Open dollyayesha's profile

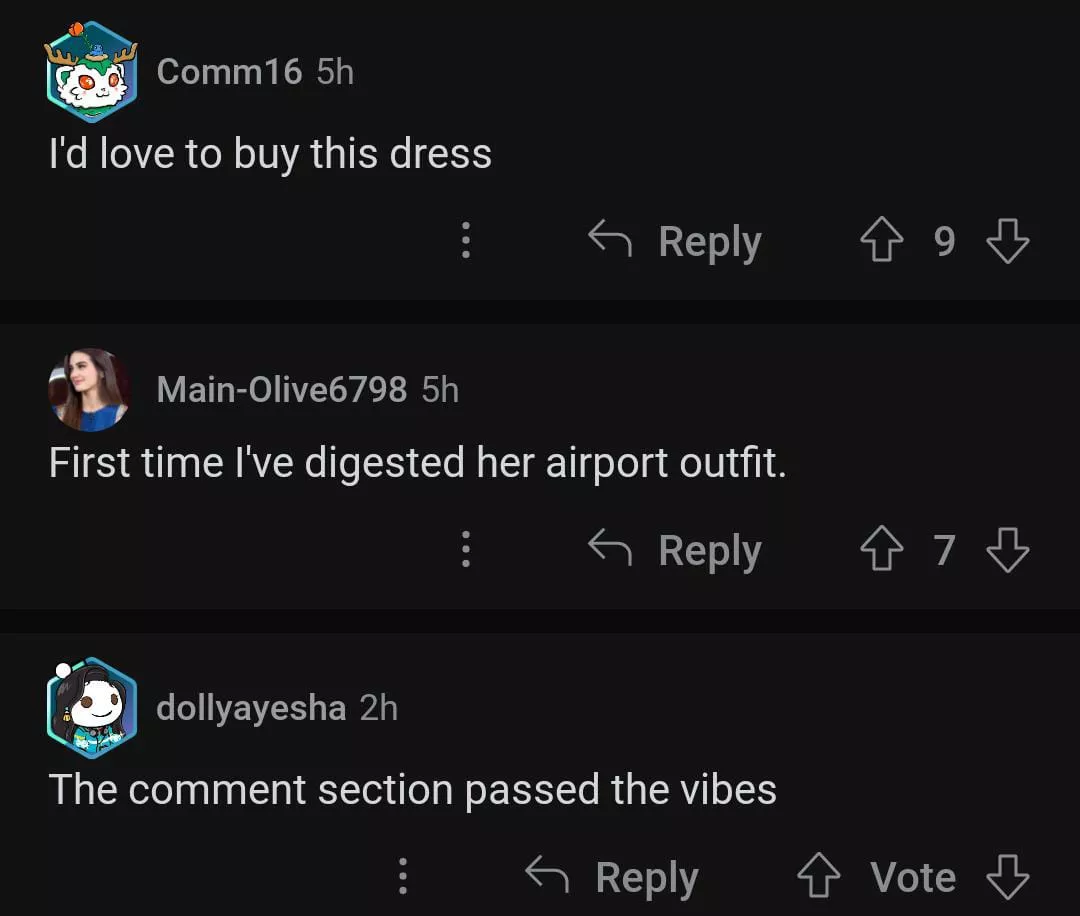coord(91,708)
